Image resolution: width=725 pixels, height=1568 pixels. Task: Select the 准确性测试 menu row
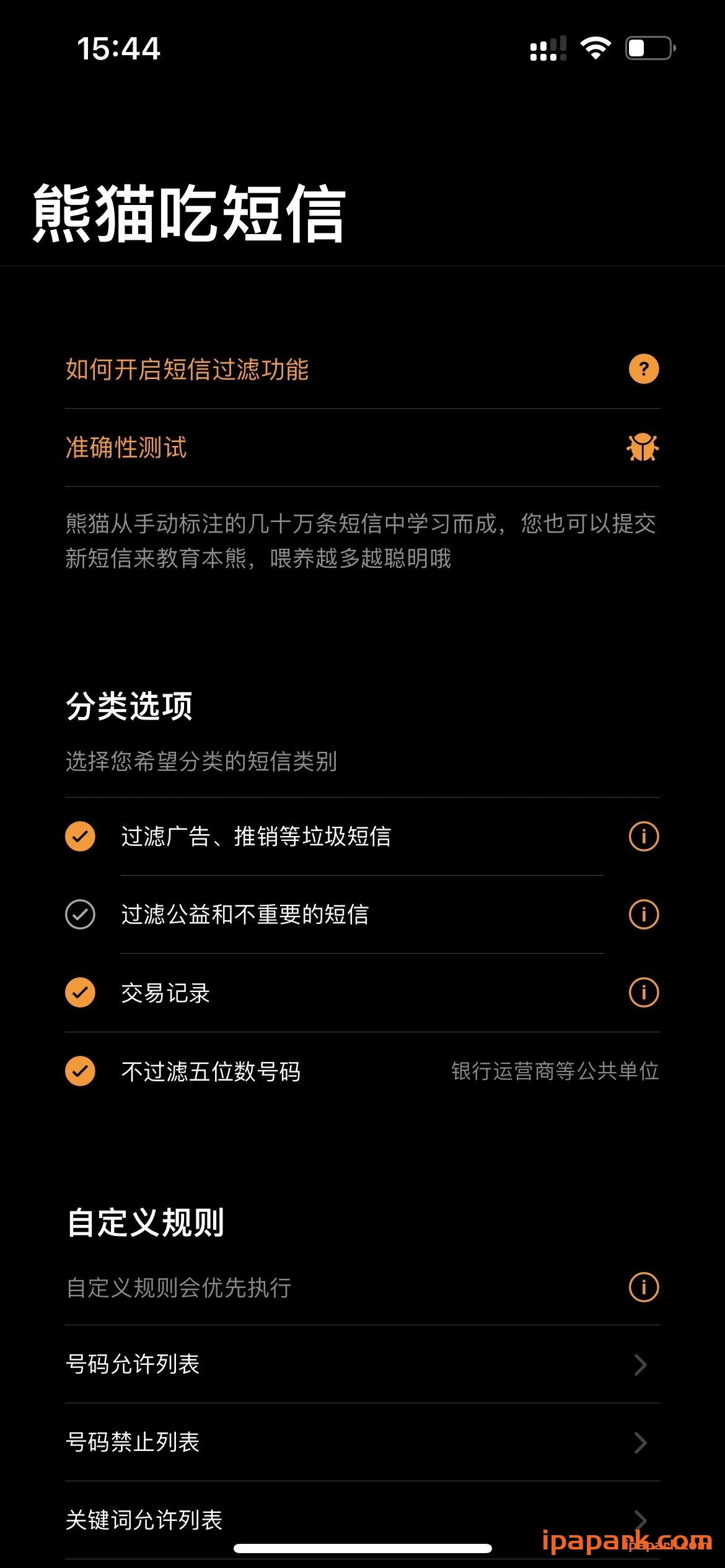coord(126,448)
